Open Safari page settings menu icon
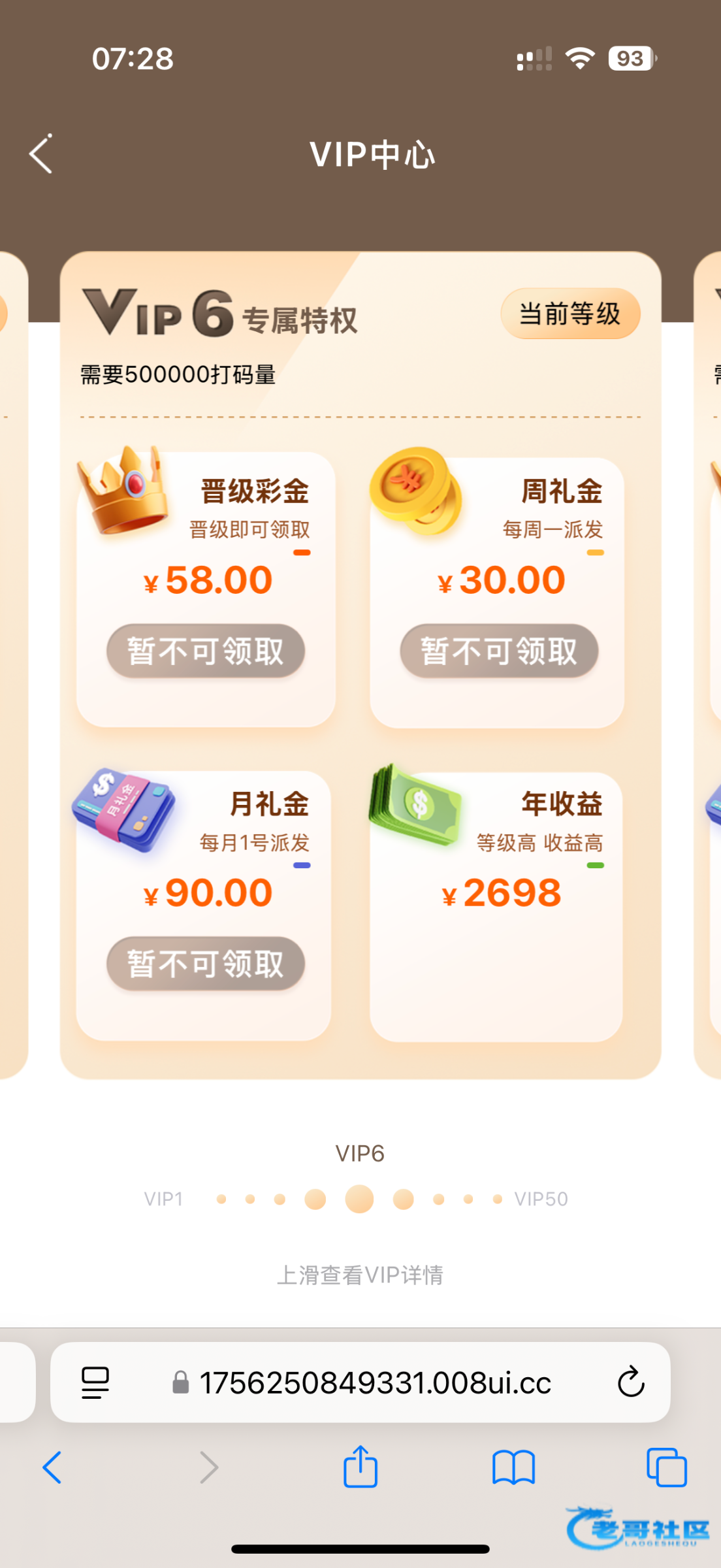Viewport: 721px width, 1568px height. point(95,1382)
